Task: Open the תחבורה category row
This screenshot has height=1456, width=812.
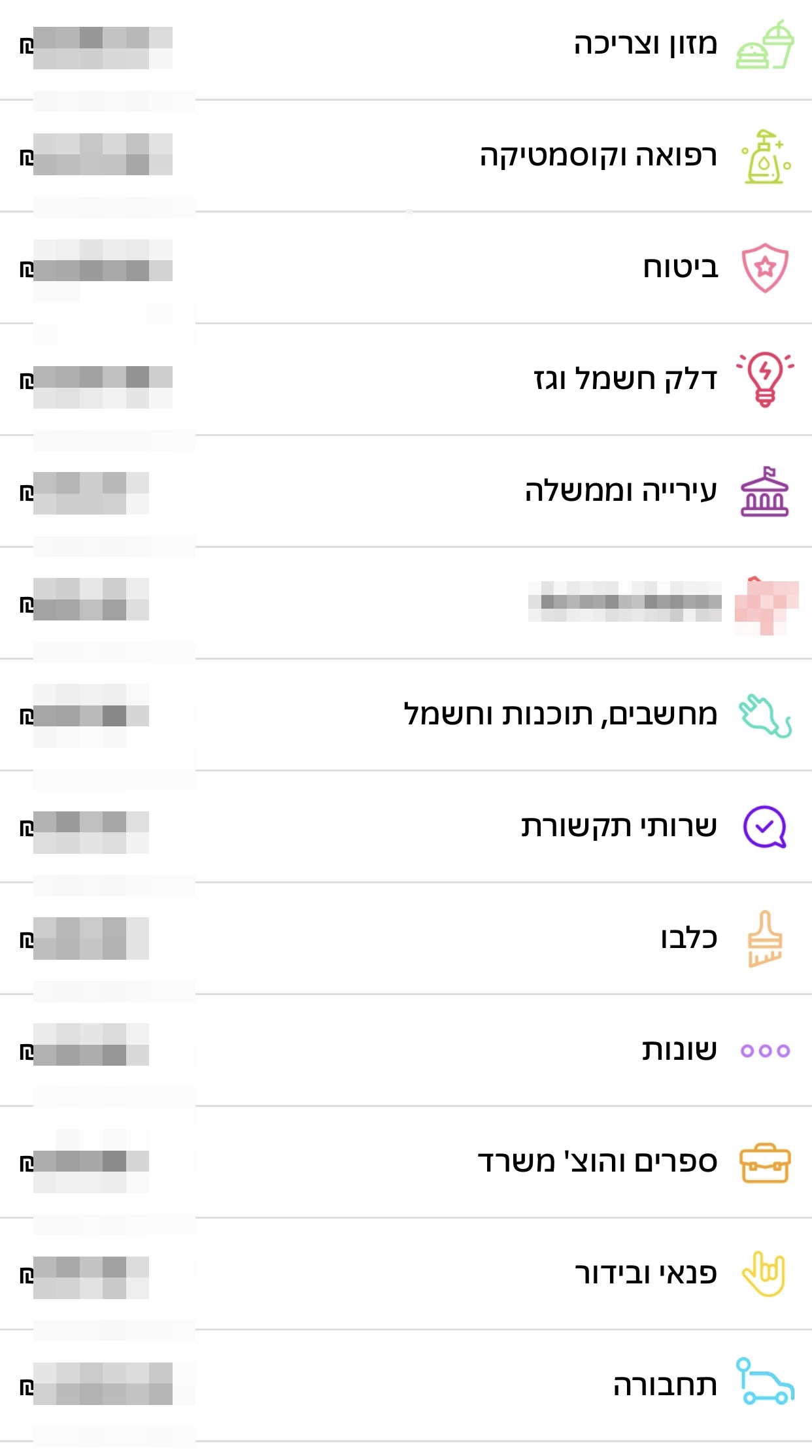Action: [x=665, y=1385]
